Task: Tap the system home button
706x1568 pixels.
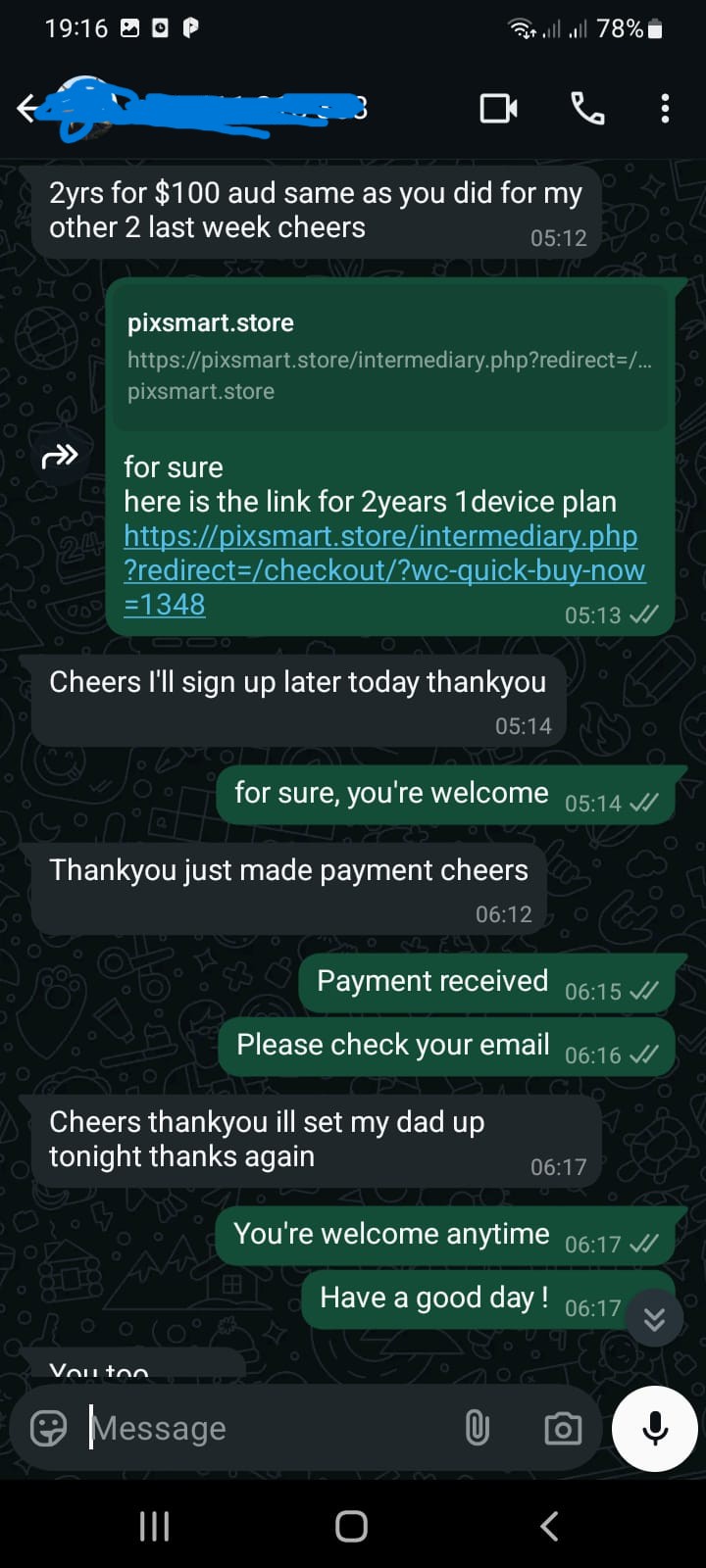Action: coord(351,1525)
